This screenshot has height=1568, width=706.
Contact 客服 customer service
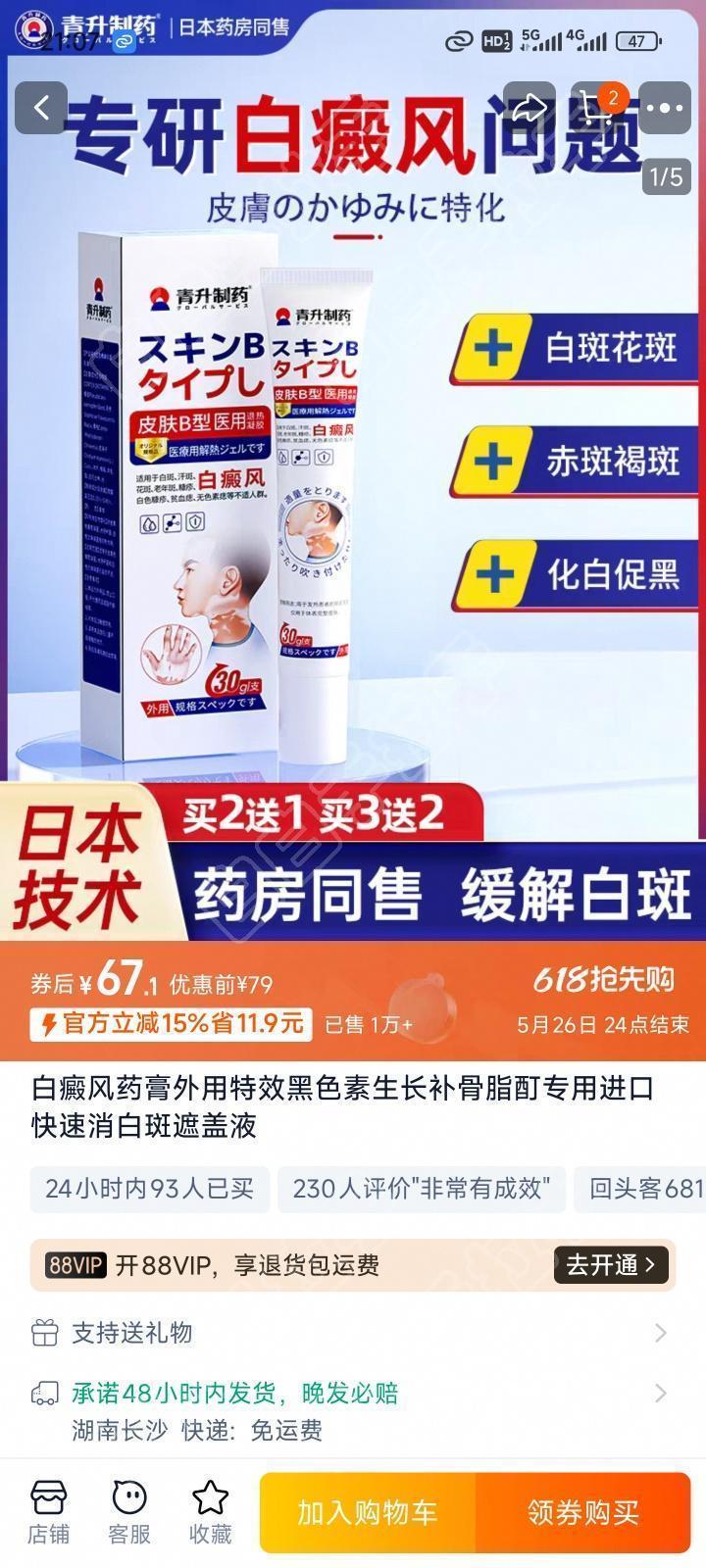(129, 1512)
